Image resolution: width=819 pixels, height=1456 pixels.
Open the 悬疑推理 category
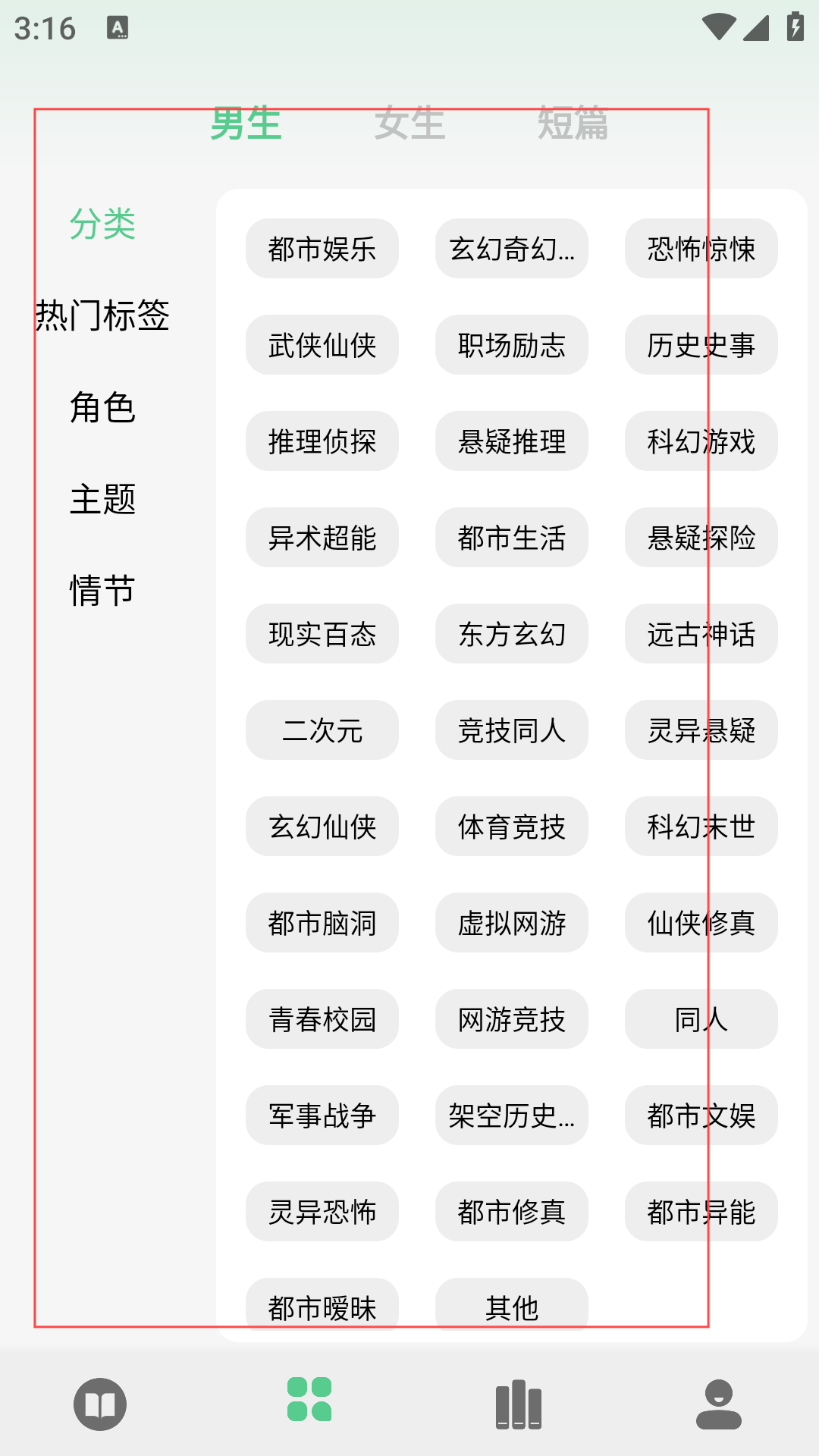tap(512, 441)
